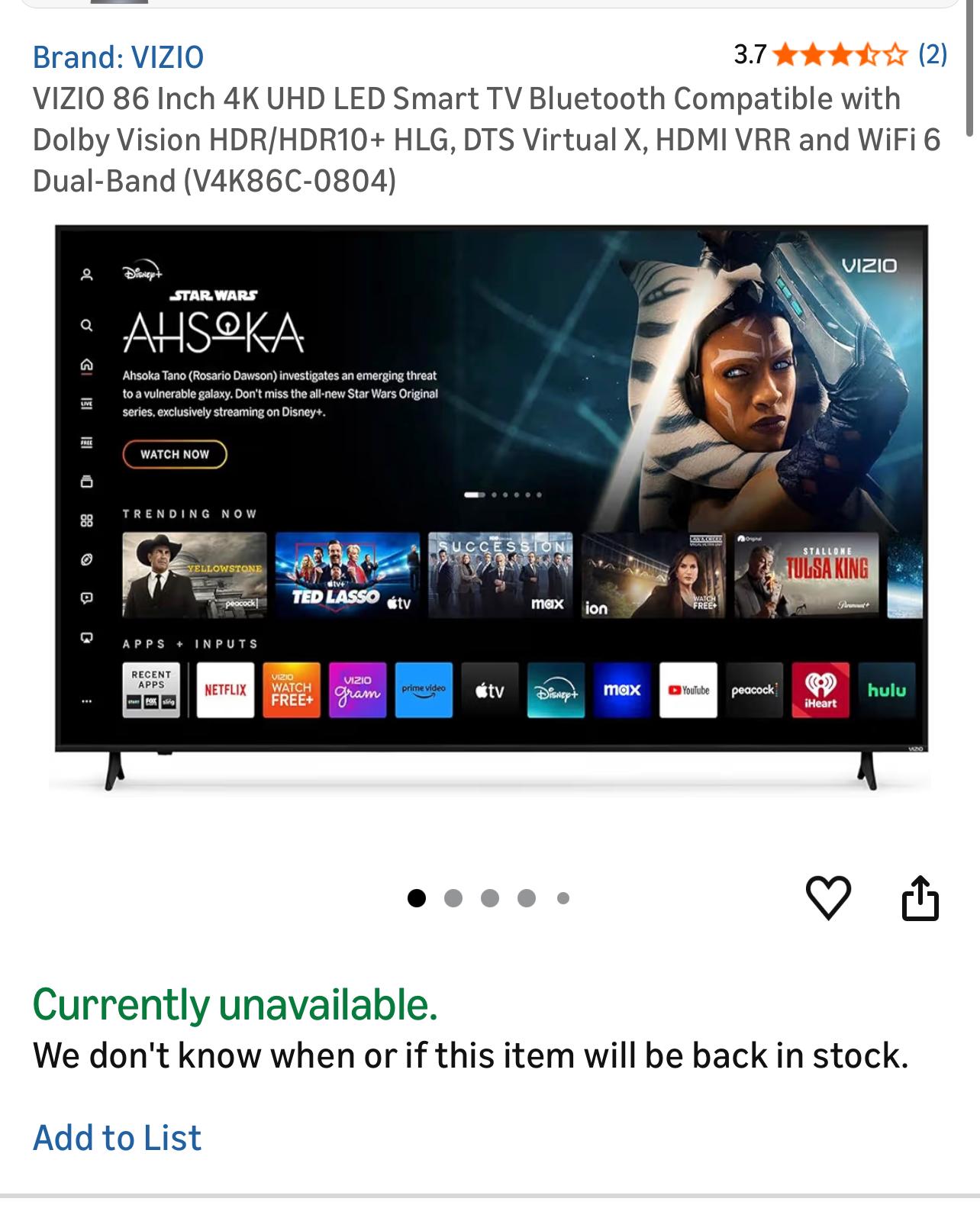Share this product listing
Image resolution: width=980 pixels, height=1221 pixels.
920,897
